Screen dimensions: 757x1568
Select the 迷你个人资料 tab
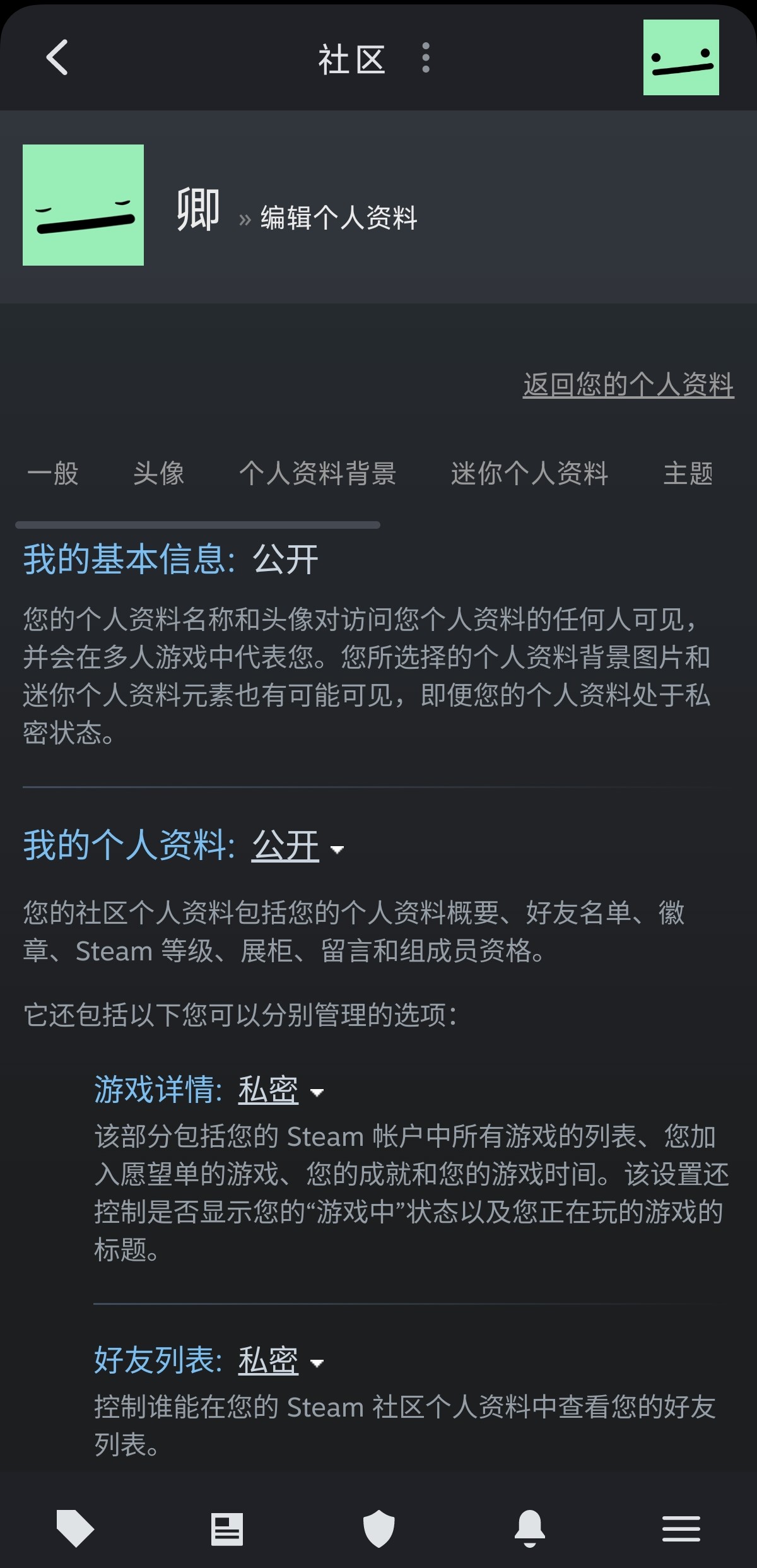click(529, 473)
